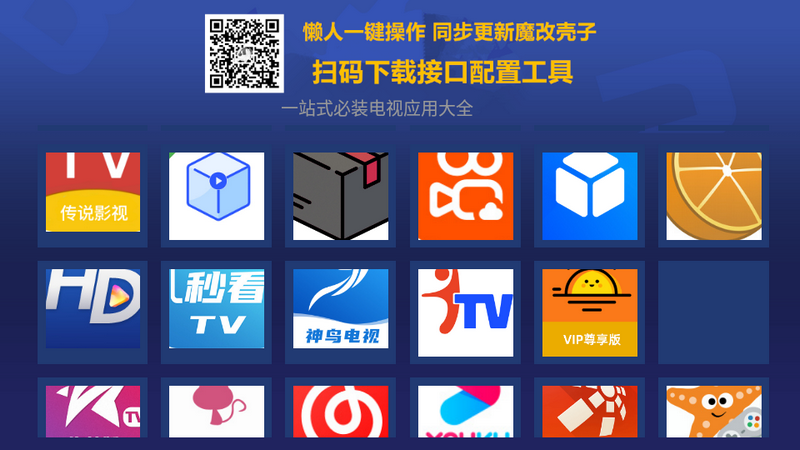
Task: Open the HD video app tile
Action: (93, 309)
